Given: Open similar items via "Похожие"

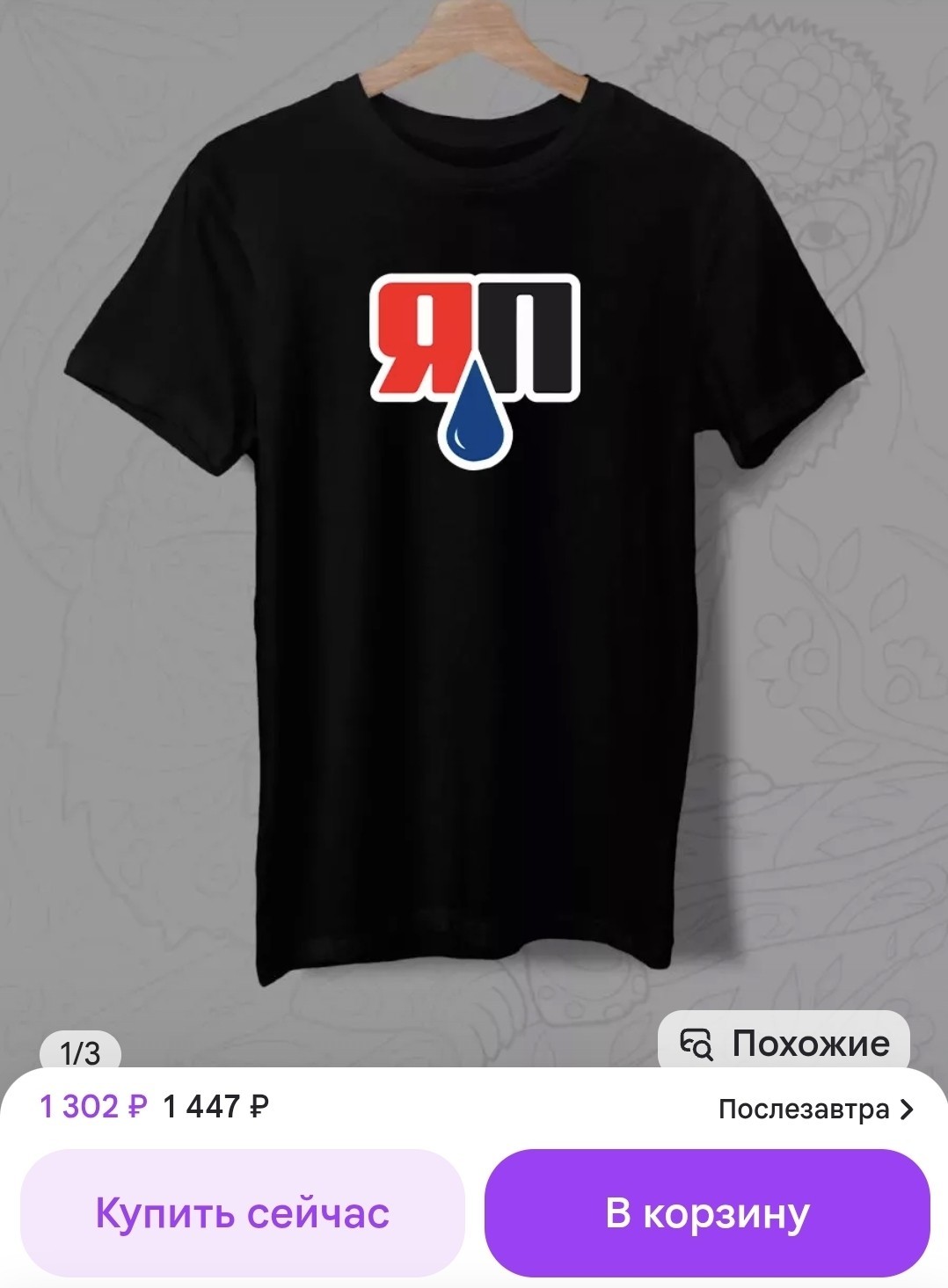Looking at the screenshot, I should [x=784, y=1044].
